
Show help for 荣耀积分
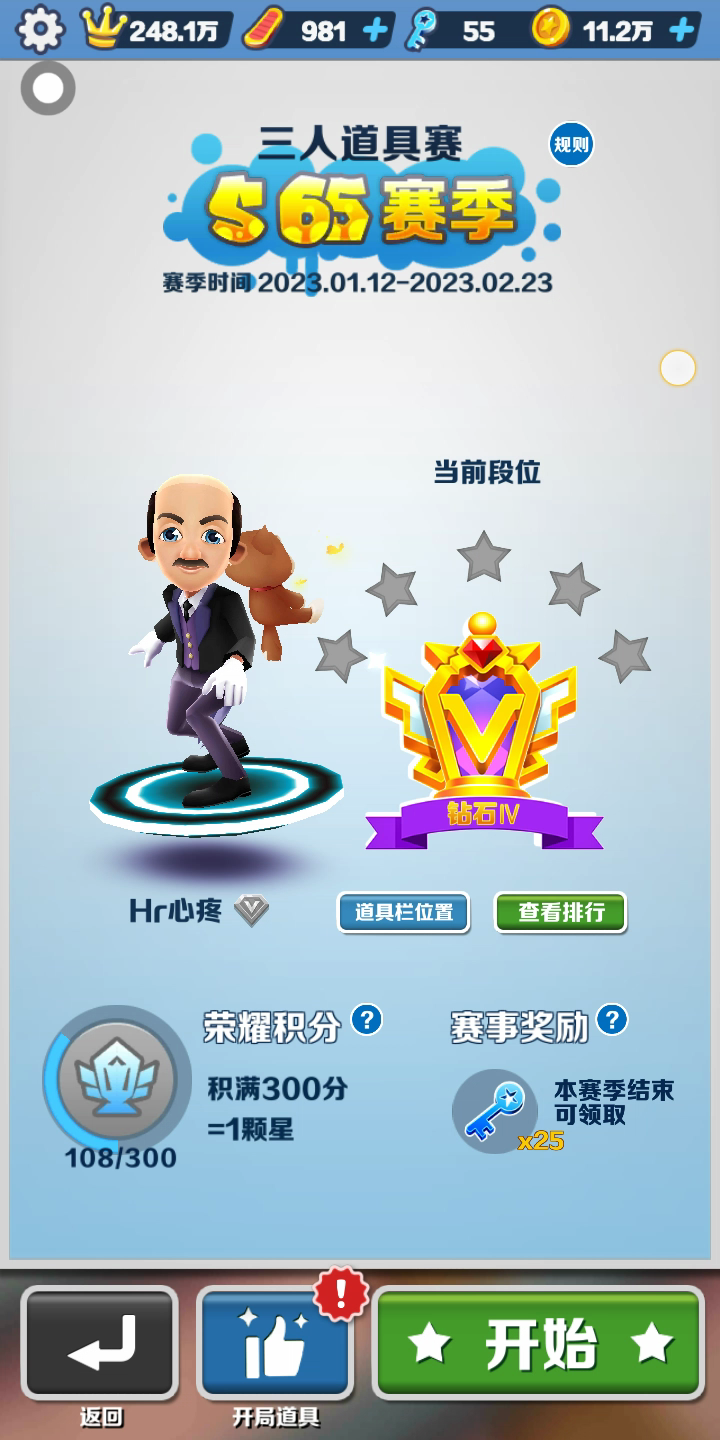click(368, 1021)
